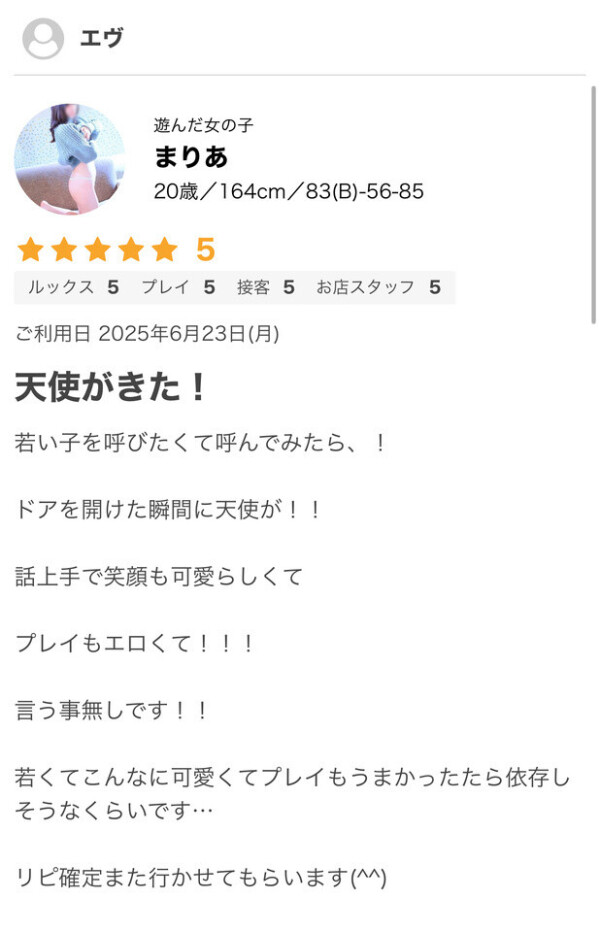
Task: Open reviewer エヴ's profile
Action: [x=101, y=39]
